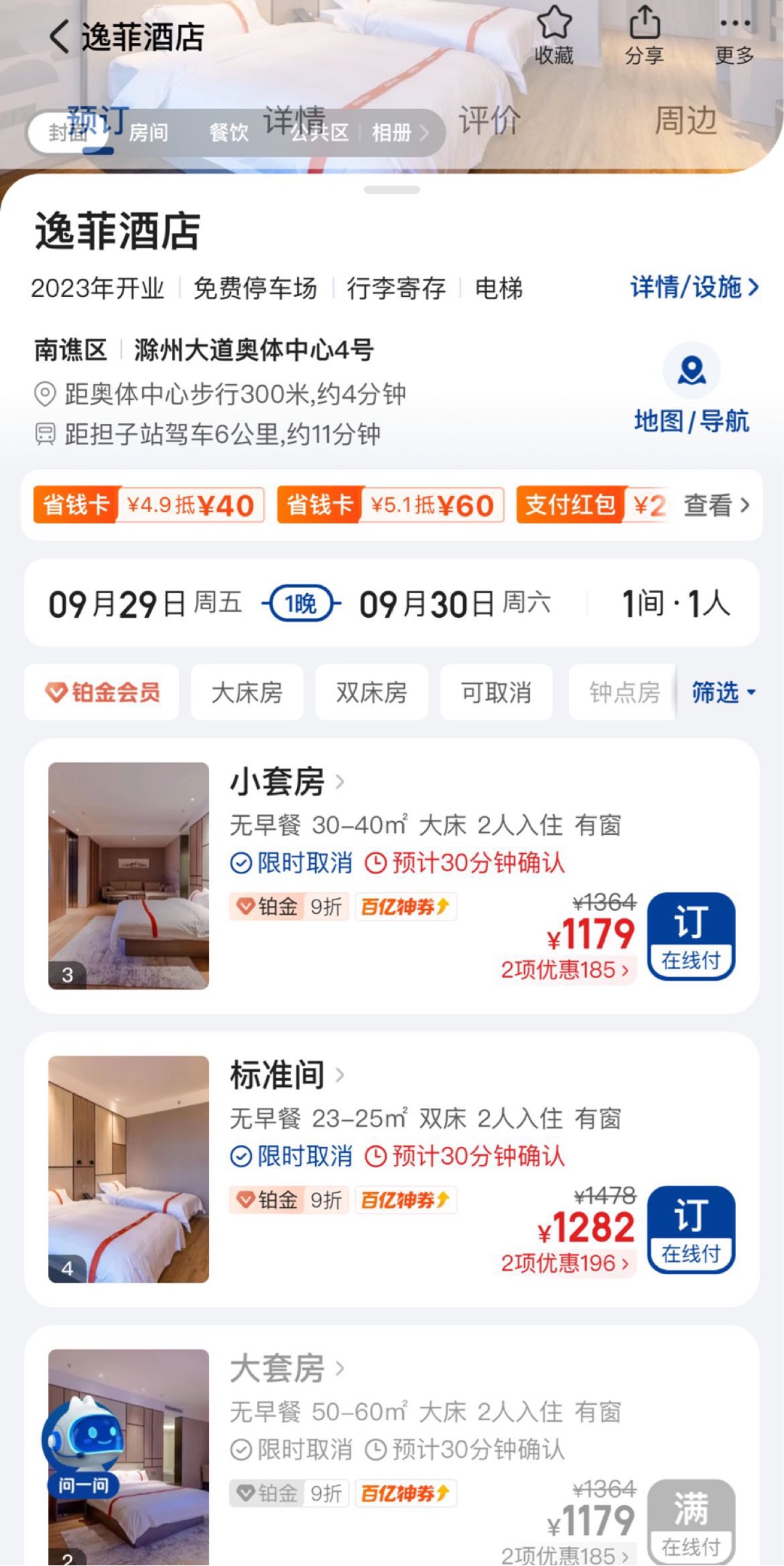
Task: Change the 1间·1人 room and guest count
Action: pos(676,603)
